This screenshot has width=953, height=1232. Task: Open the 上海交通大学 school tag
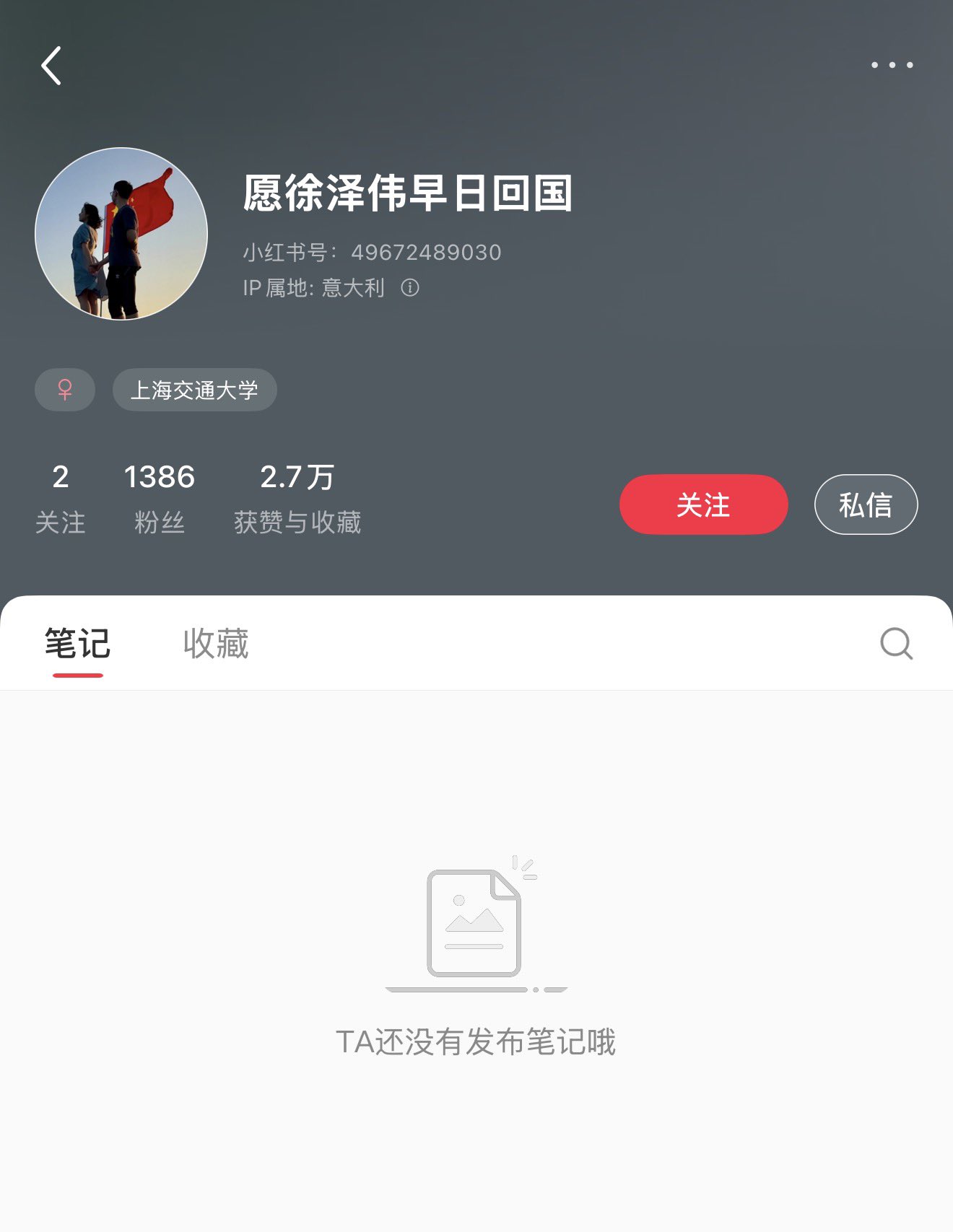(x=194, y=390)
